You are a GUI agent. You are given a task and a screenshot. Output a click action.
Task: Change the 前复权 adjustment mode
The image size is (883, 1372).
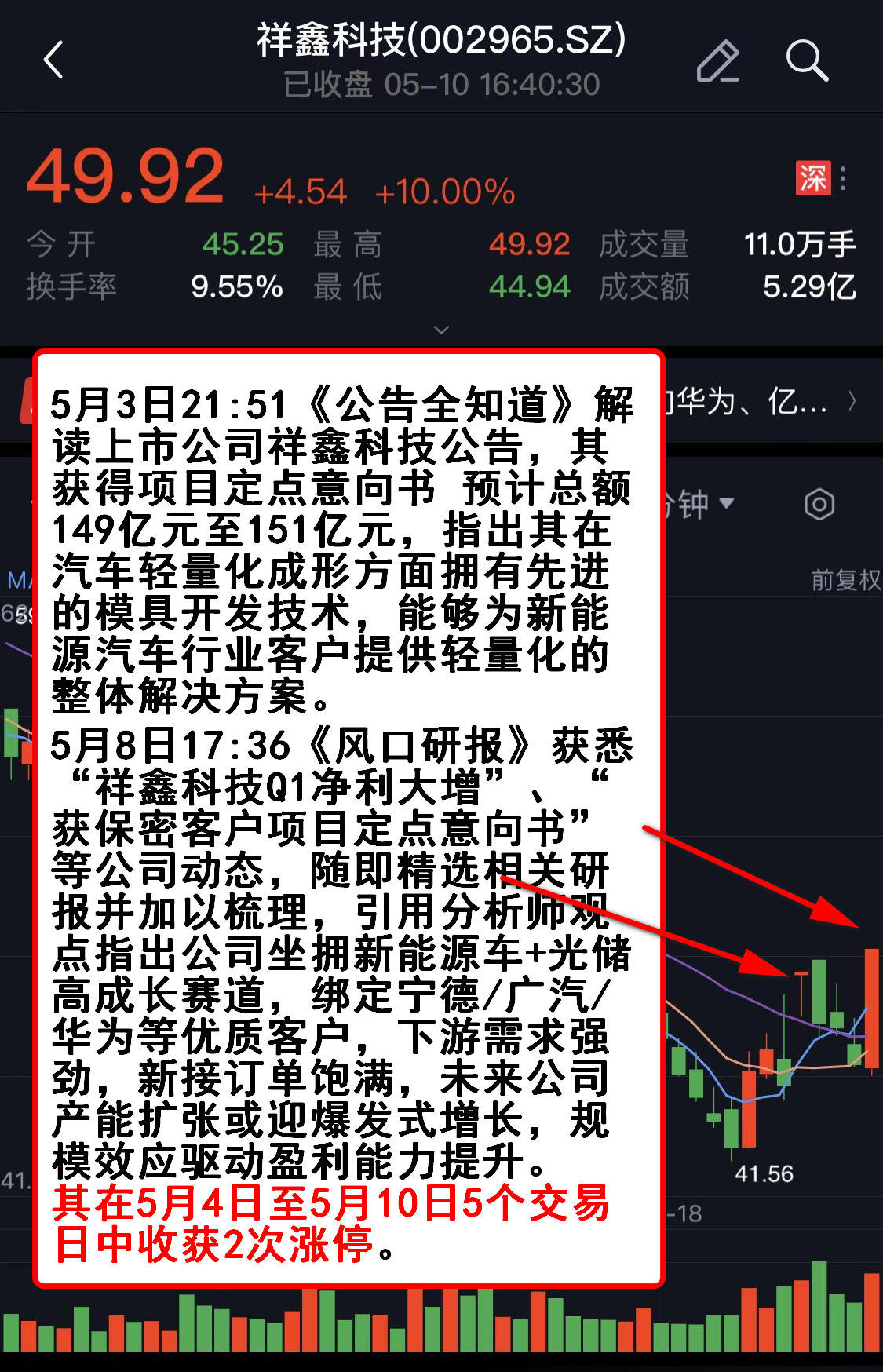[845, 580]
